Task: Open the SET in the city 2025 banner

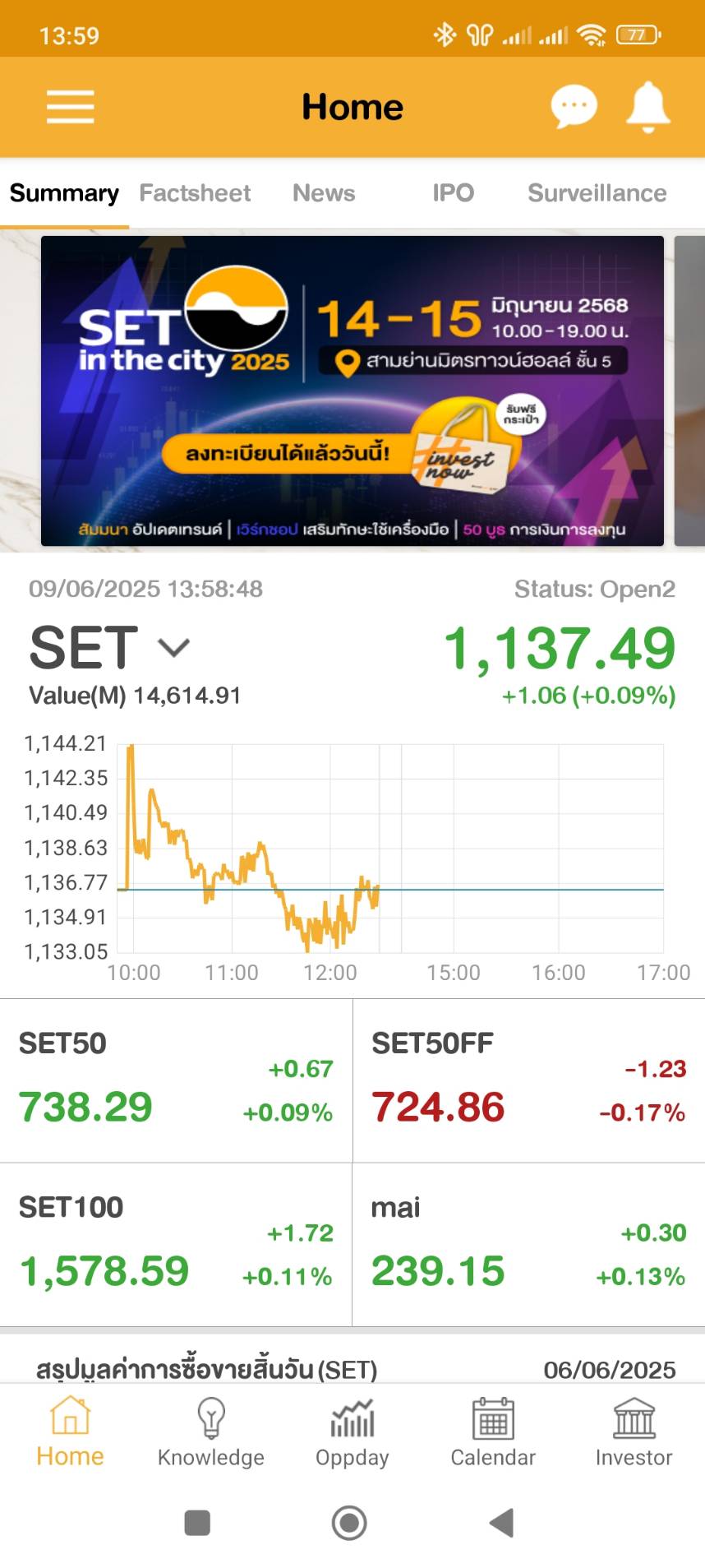Action: [x=352, y=391]
